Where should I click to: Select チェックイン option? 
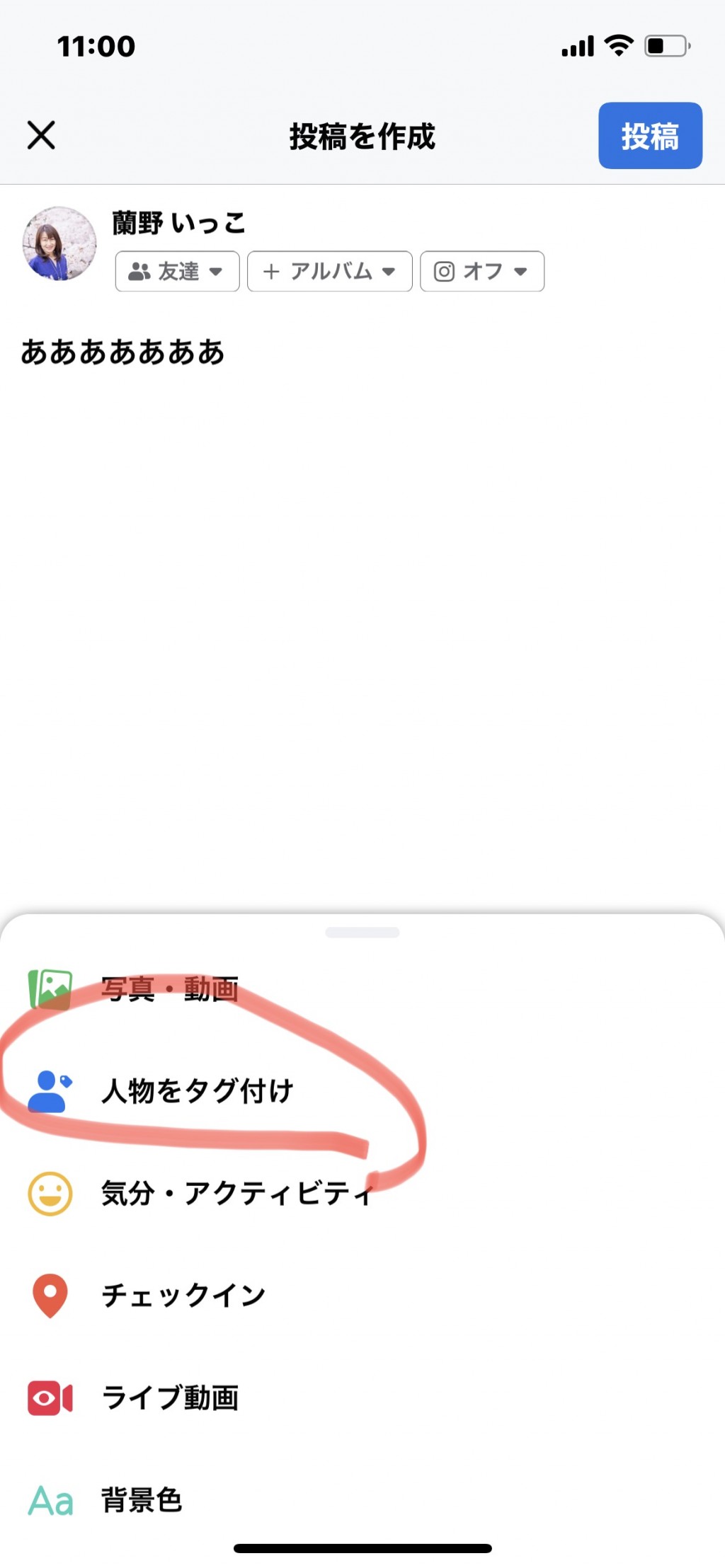362,1296
